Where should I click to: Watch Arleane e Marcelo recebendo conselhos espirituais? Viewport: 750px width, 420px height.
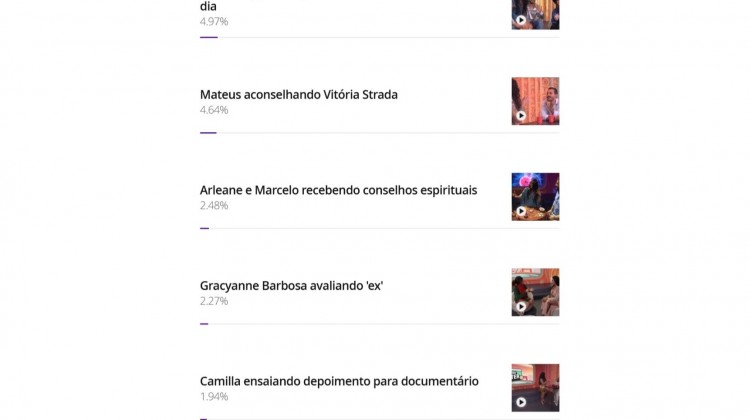535,197
